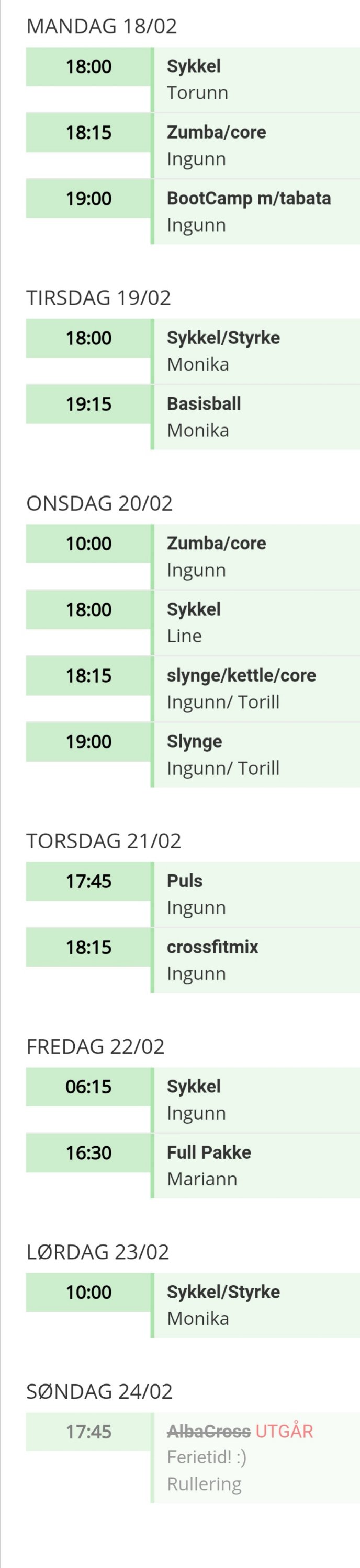Tap Tuesday 18:00 Sykkel/Styrke with Monika
Screen dimensions: 360x1568
(x=256, y=351)
